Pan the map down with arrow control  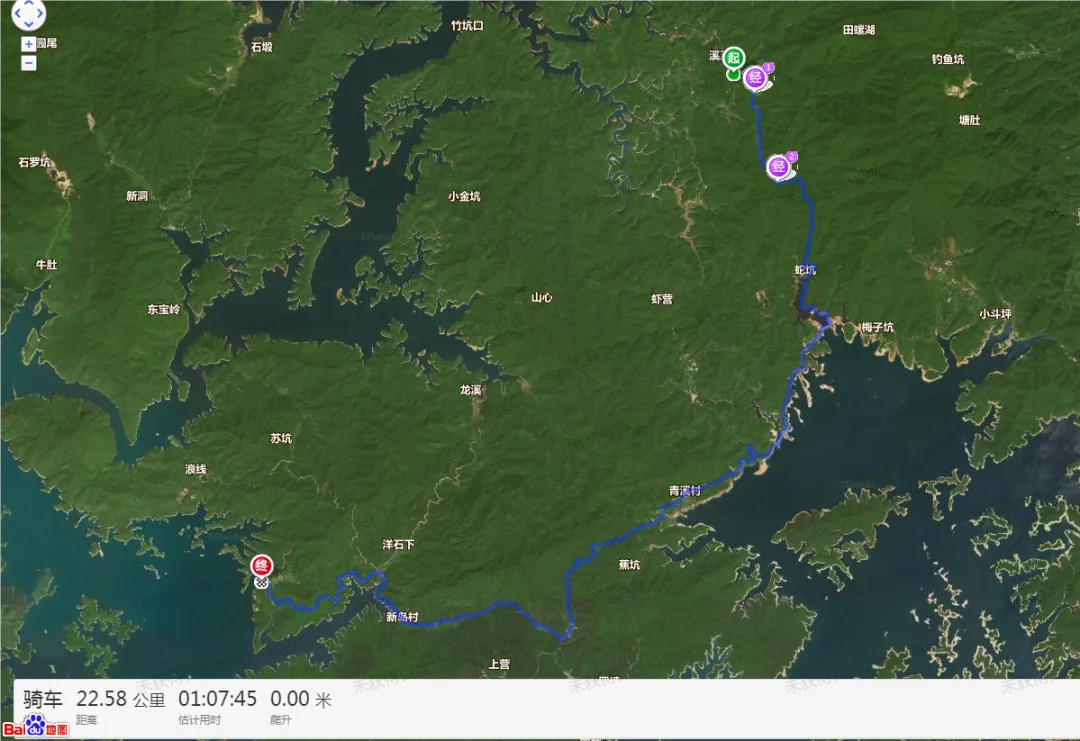(x=28, y=23)
